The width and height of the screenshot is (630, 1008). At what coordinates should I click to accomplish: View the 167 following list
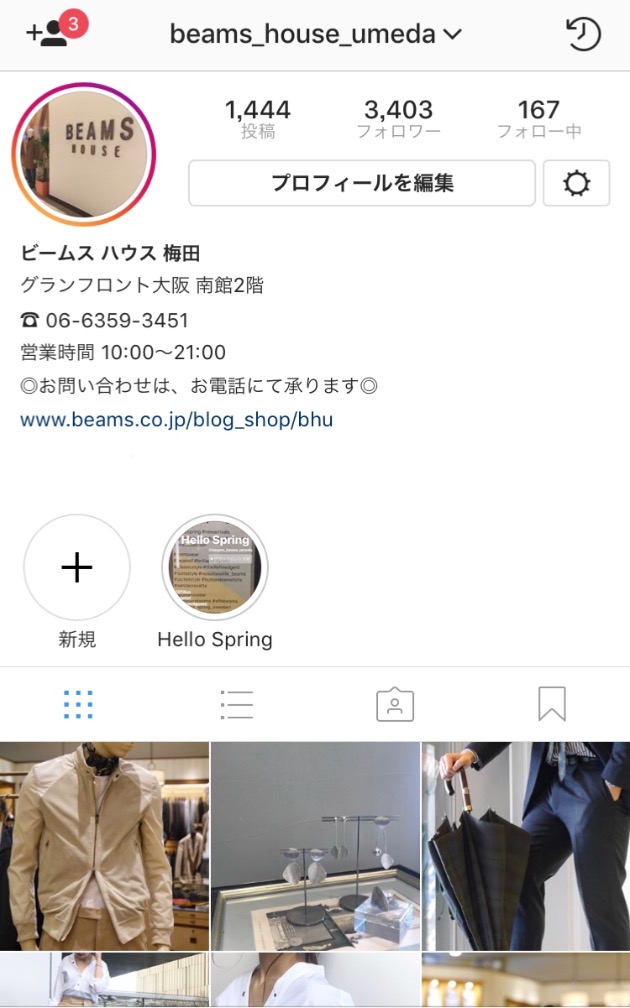tap(538, 118)
